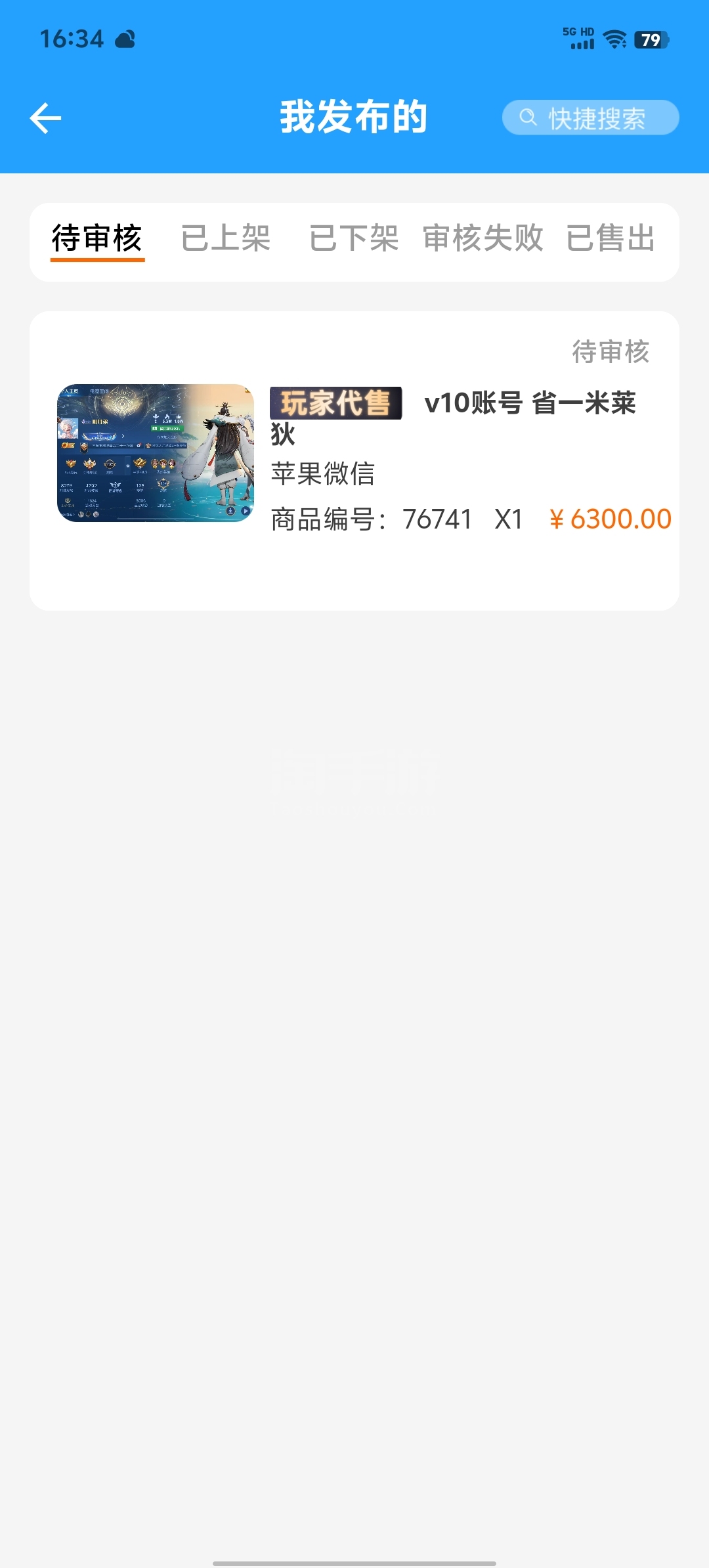Switch to the 已上架 tab
The width and height of the screenshot is (709, 1568).
[x=226, y=238]
